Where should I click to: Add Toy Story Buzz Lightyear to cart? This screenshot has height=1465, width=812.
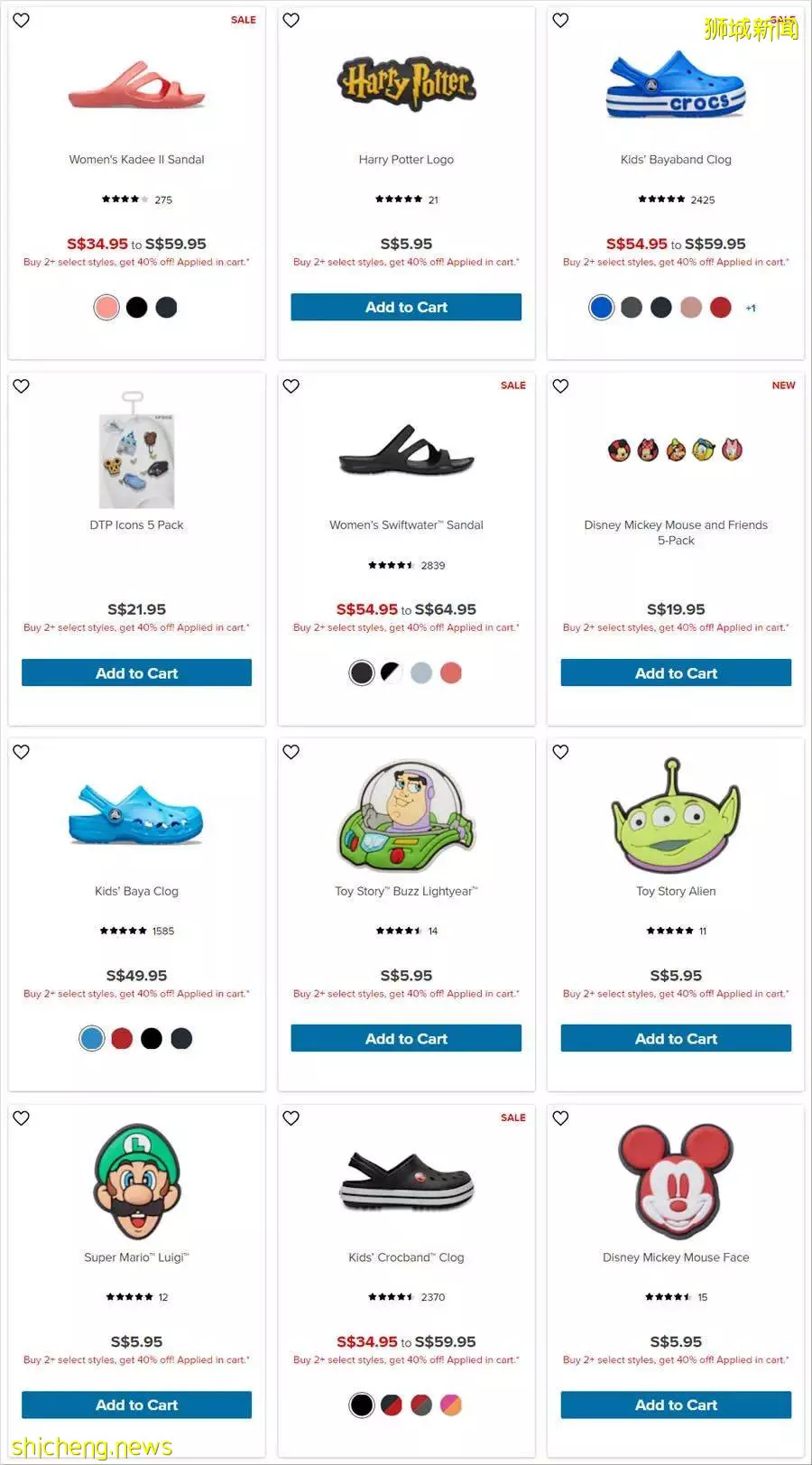tap(406, 1038)
